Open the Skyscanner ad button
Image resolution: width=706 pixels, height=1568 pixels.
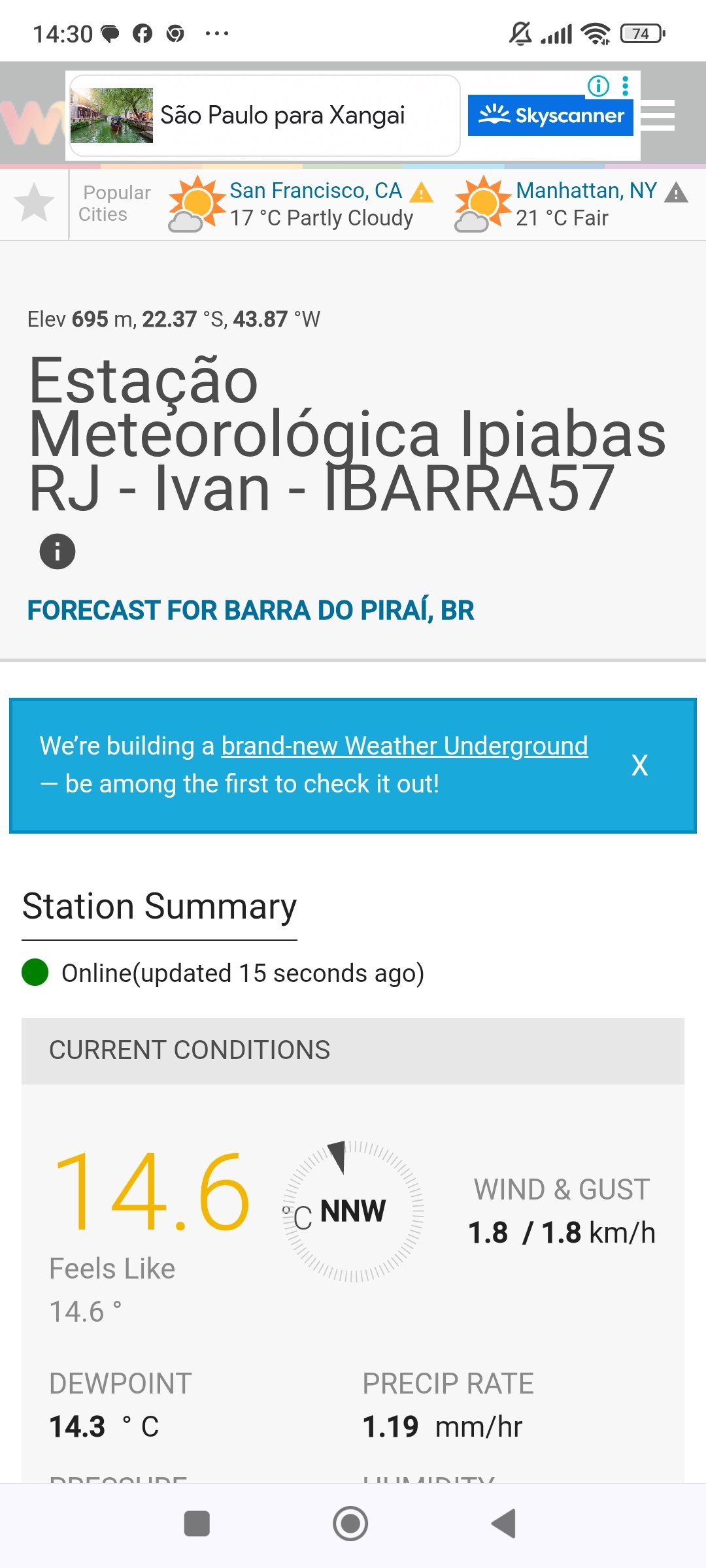click(550, 116)
